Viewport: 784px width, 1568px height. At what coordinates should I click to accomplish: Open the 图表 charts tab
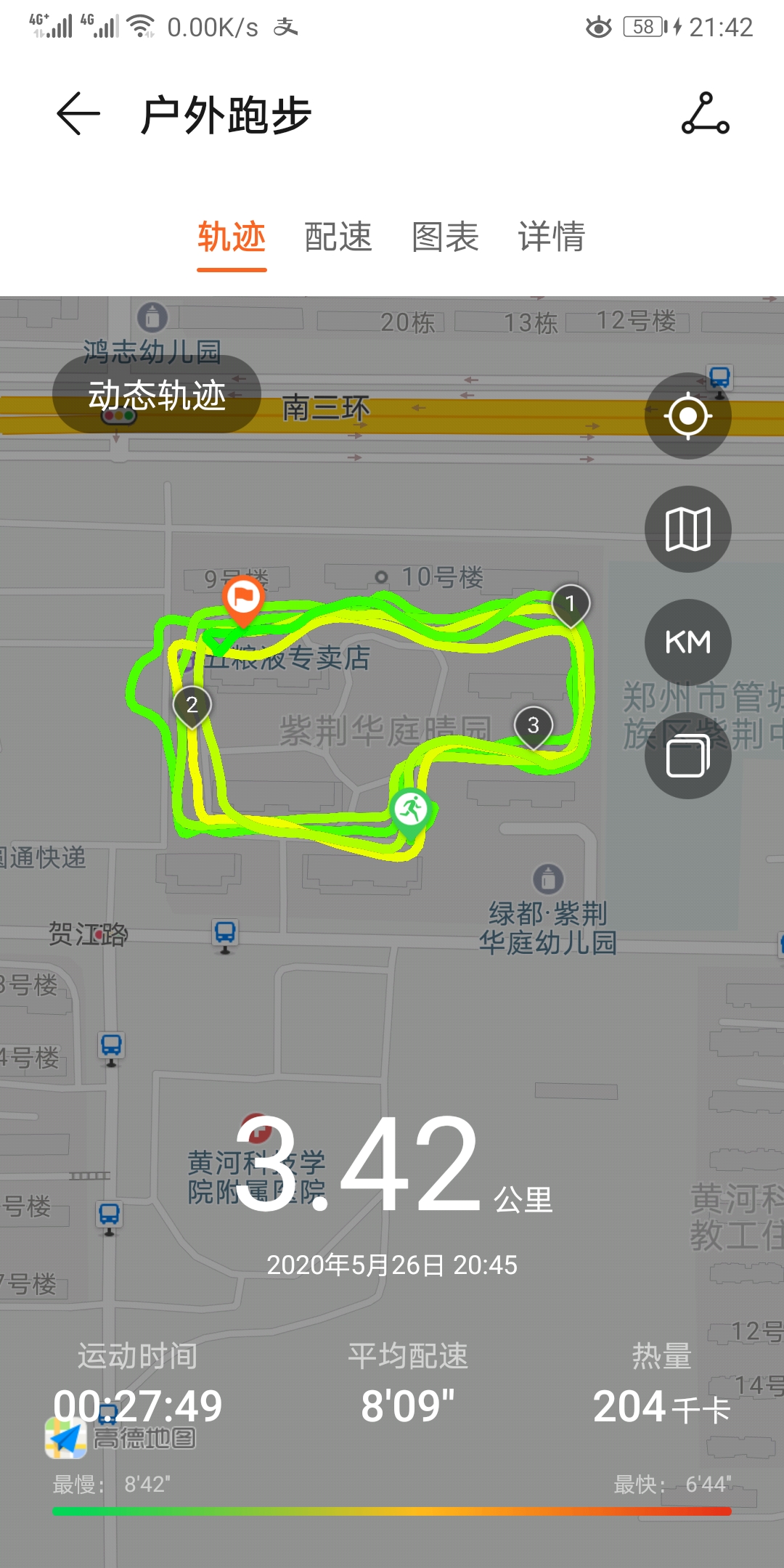(x=444, y=236)
